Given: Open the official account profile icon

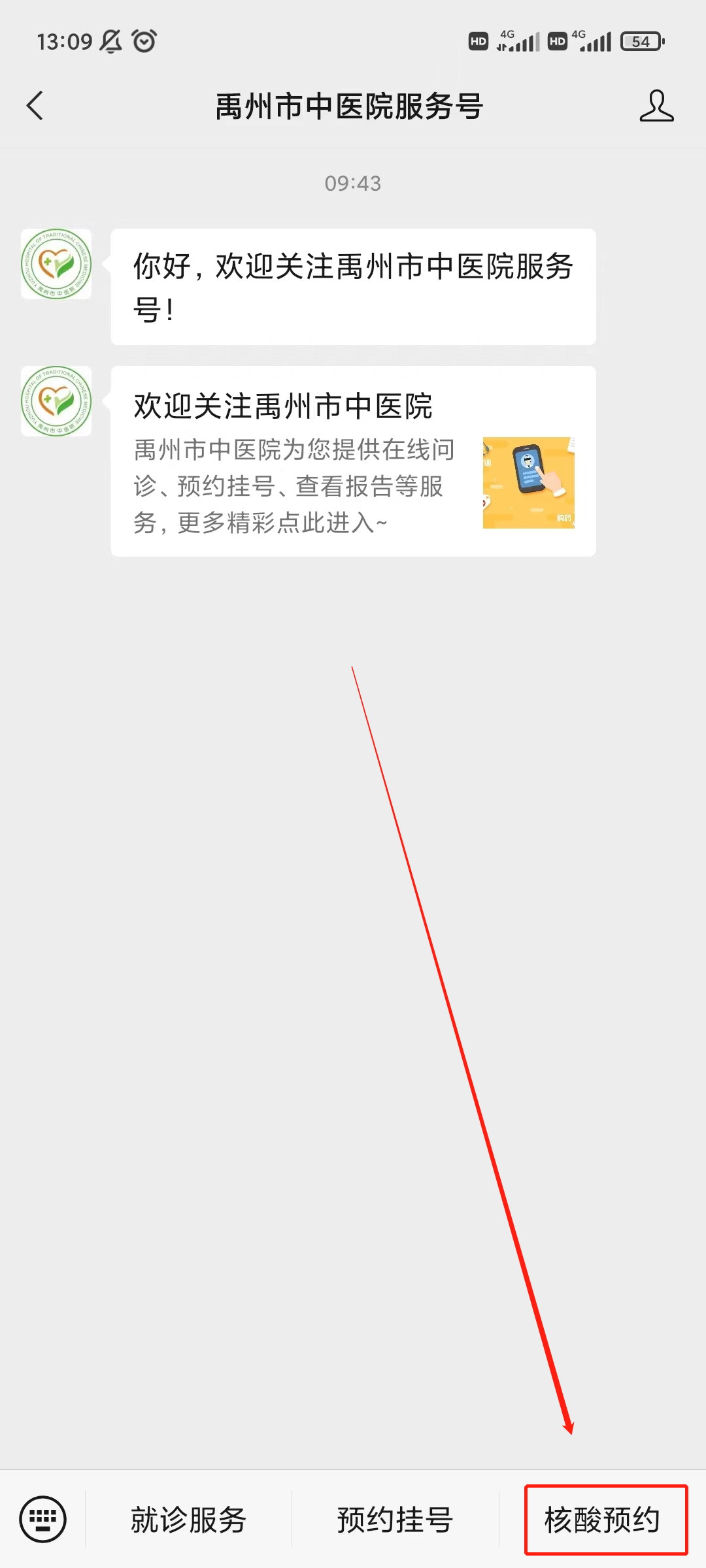Looking at the screenshot, I should click(656, 106).
